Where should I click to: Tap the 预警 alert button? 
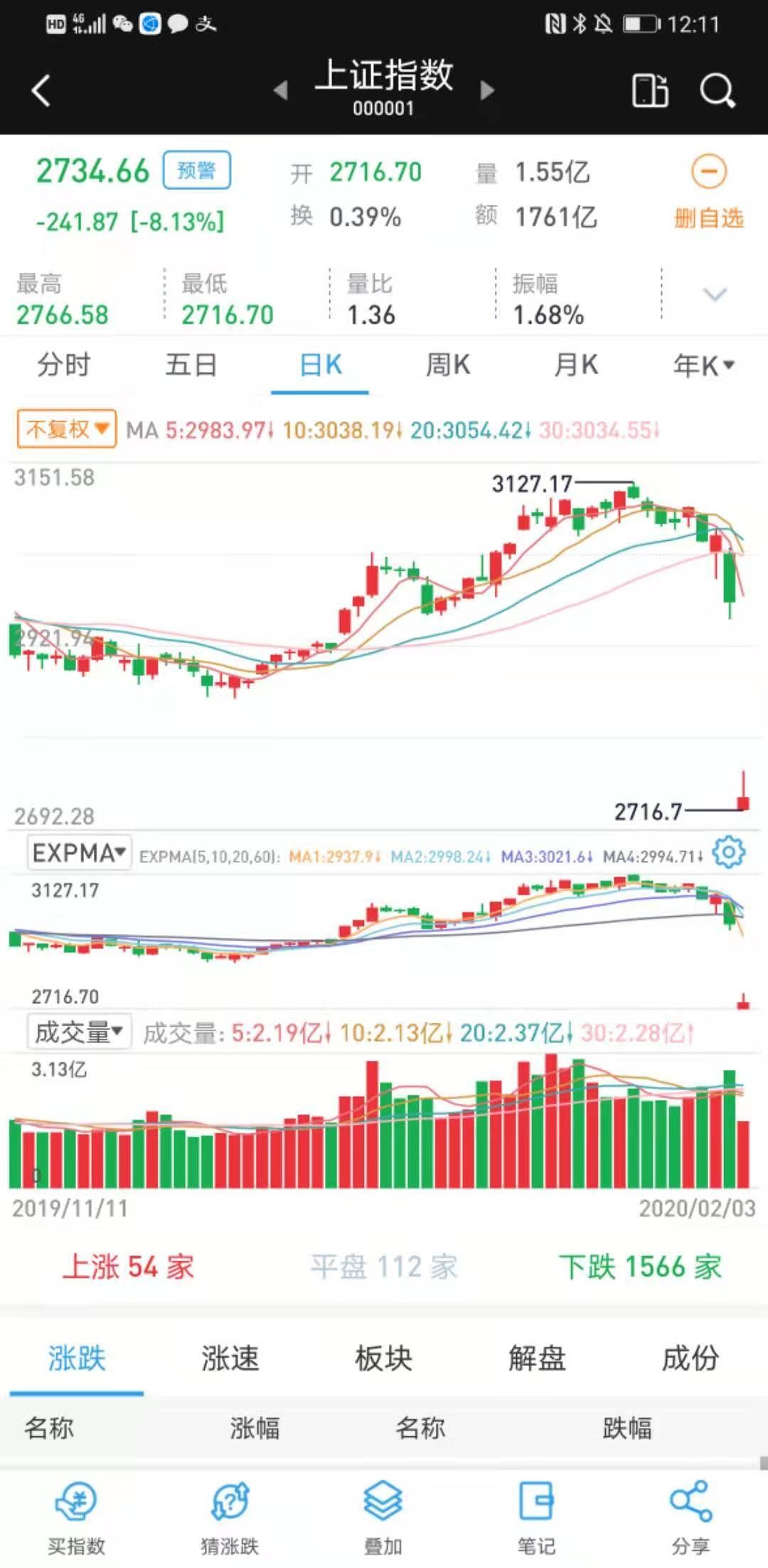pyautogui.click(x=197, y=171)
